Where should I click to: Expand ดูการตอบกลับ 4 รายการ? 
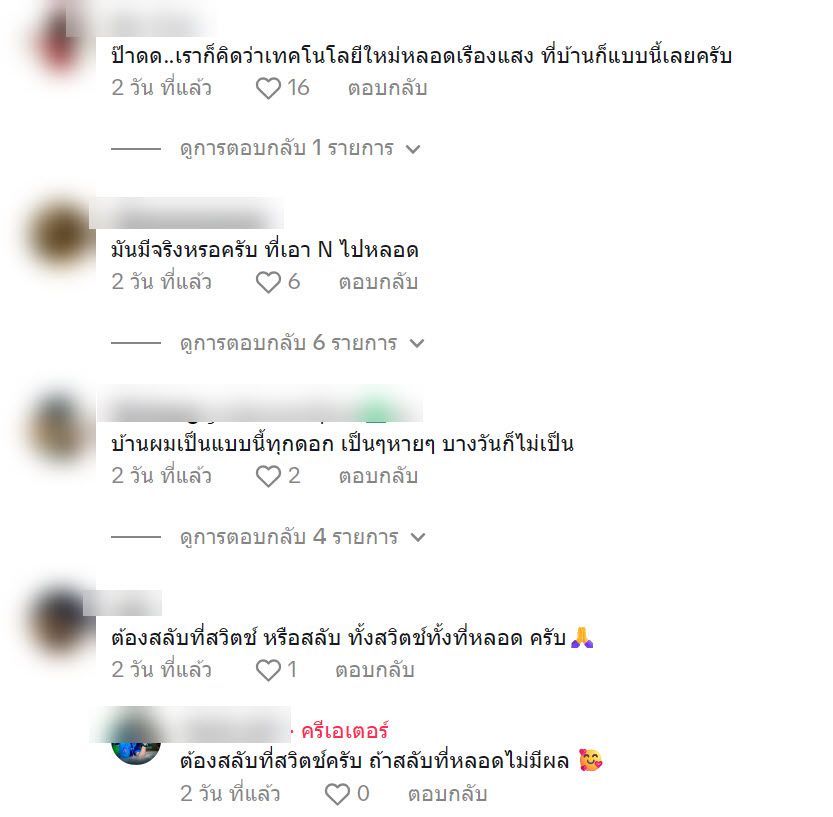tap(300, 537)
